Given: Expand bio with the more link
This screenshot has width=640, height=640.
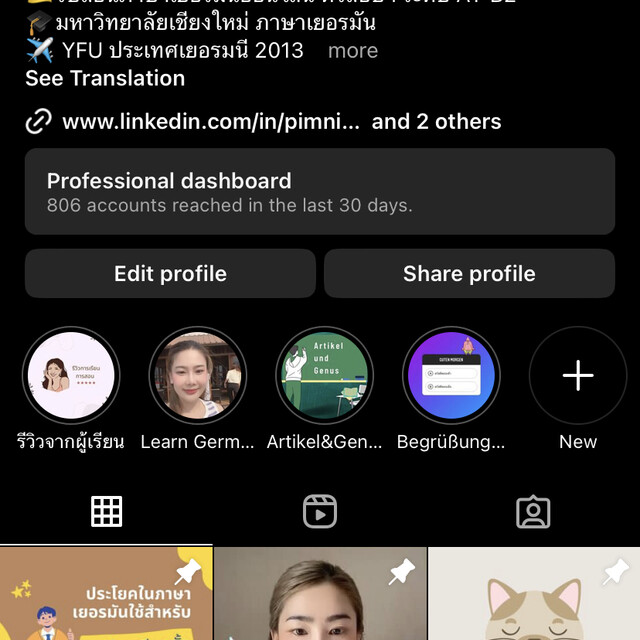Looking at the screenshot, I should [x=353, y=50].
